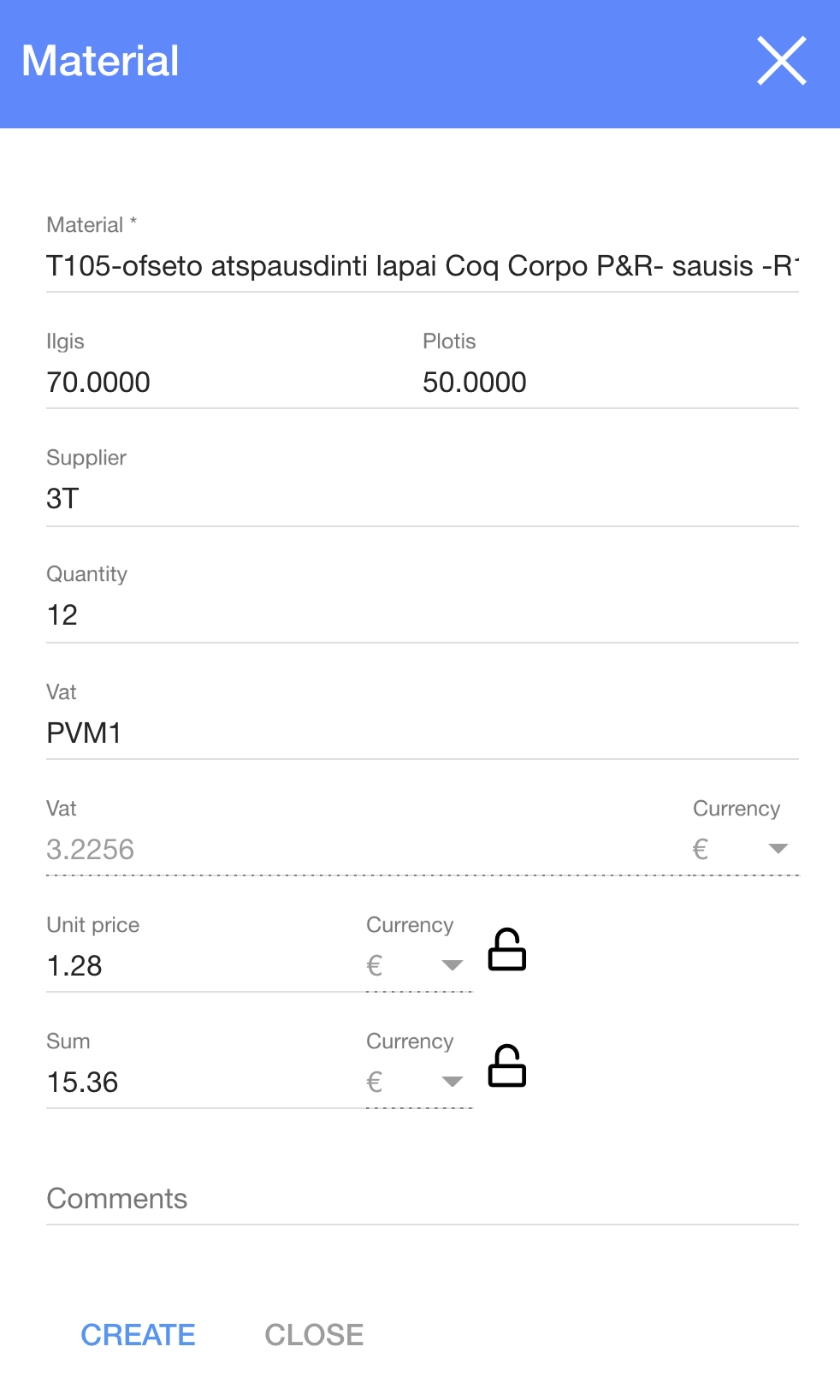Edit the Quantity field
840x1400 pixels.
click(422, 615)
